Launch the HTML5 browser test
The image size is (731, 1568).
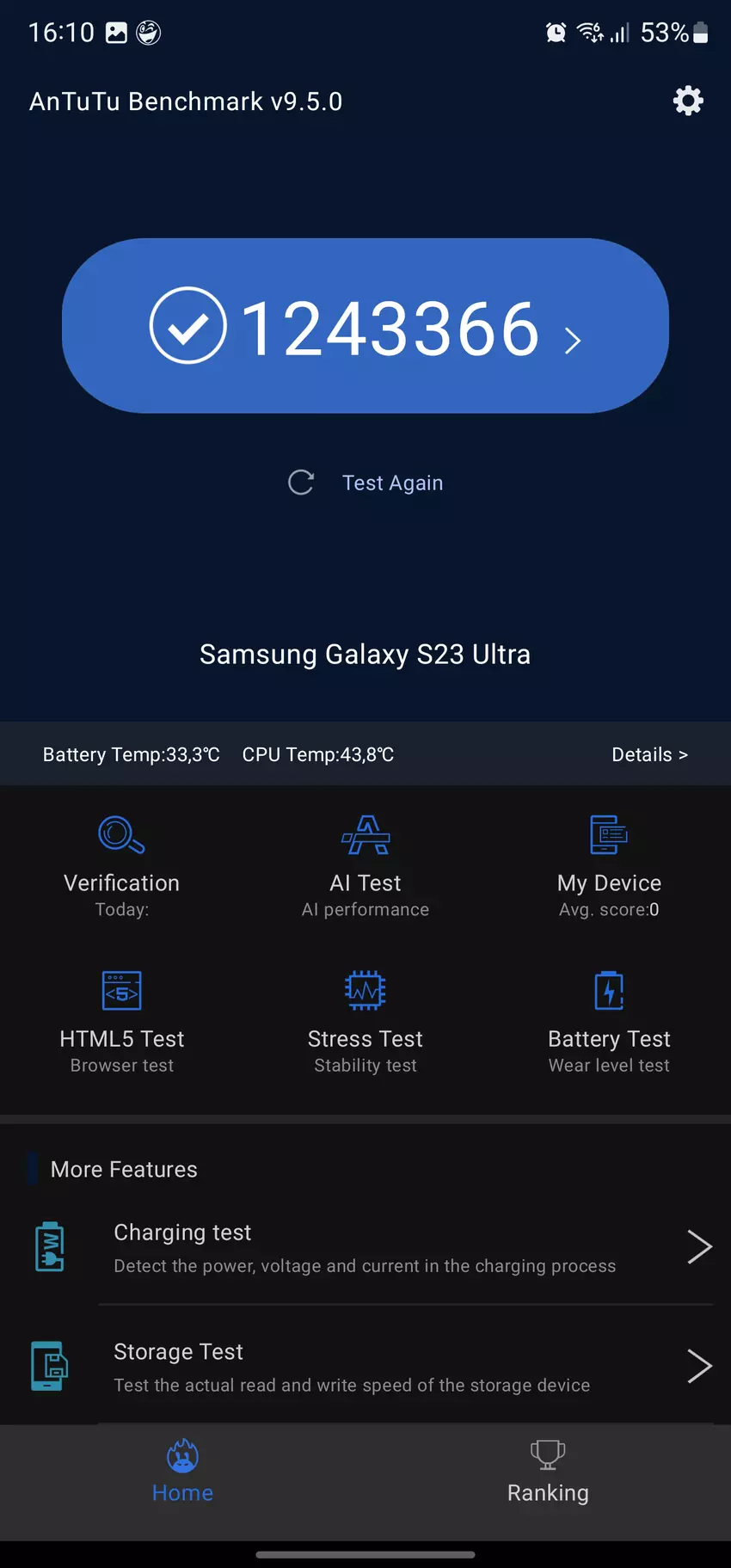(121, 1022)
